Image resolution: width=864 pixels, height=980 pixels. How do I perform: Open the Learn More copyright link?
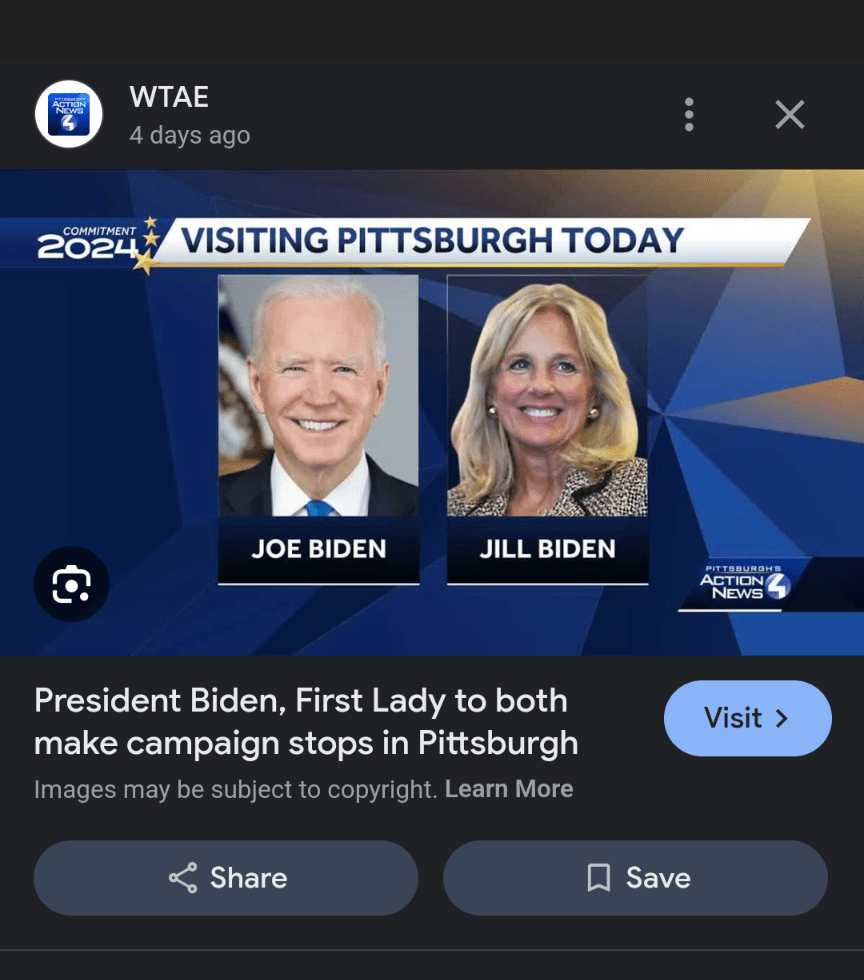click(x=509, y=789)
